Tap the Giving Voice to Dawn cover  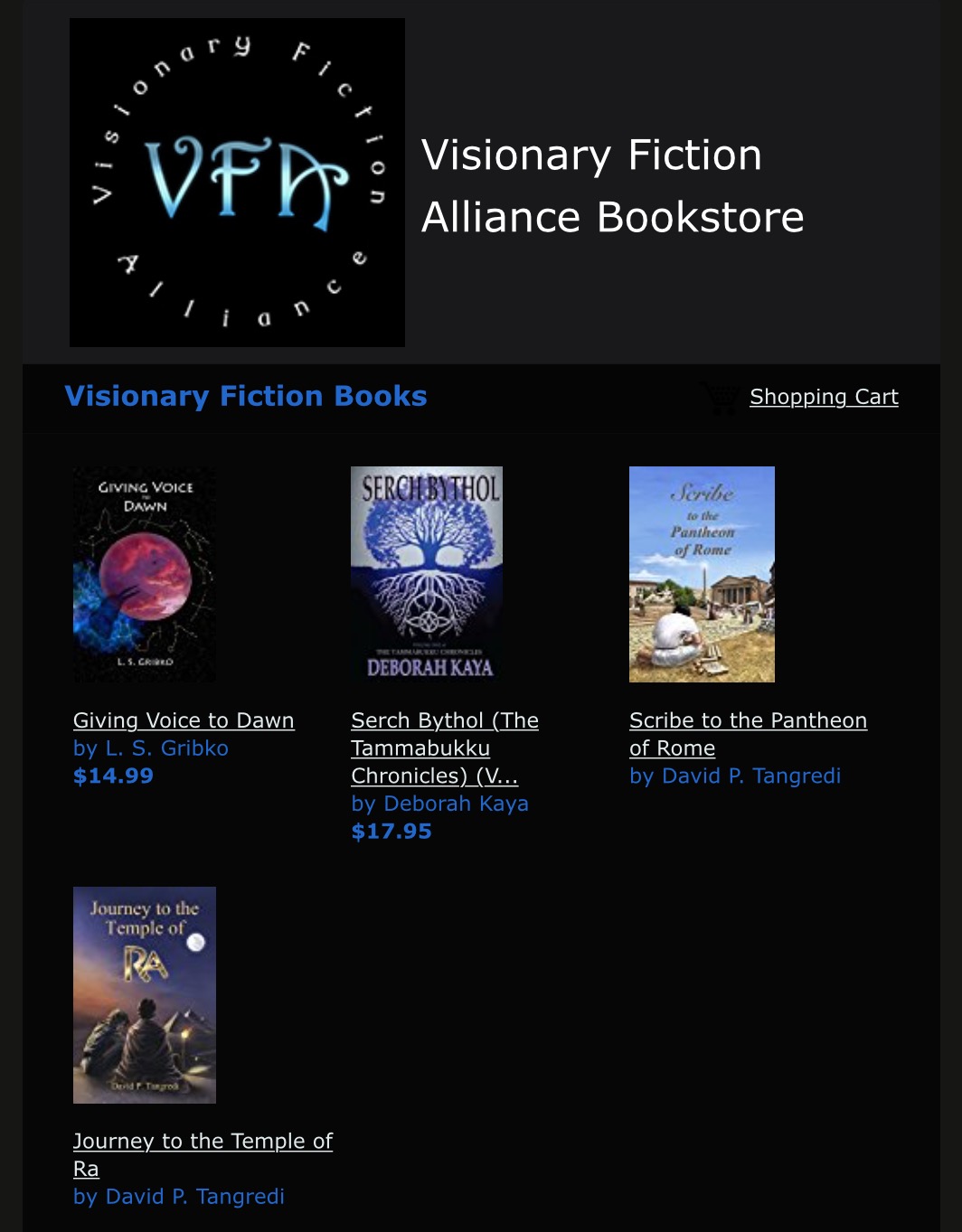tap(145, 574)
